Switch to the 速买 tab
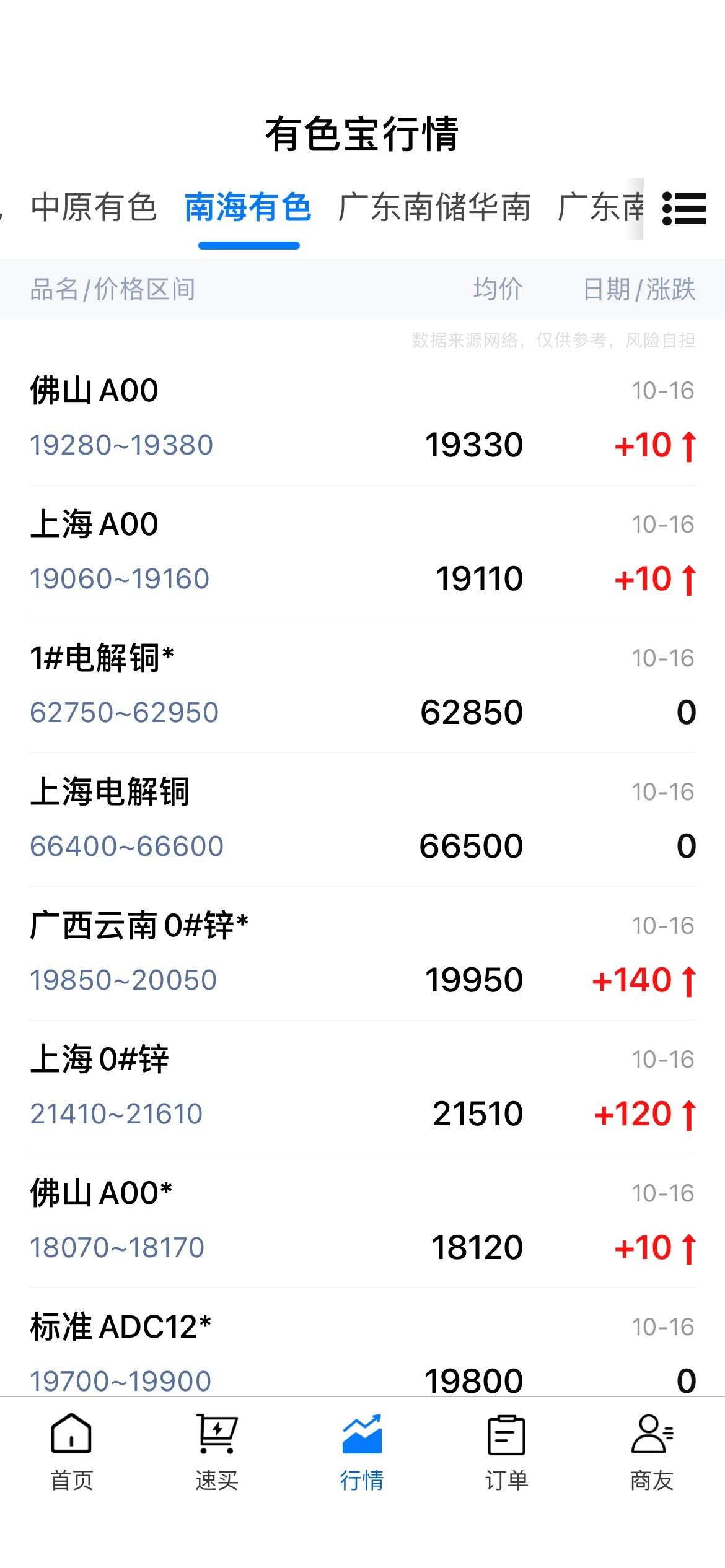 tap(217, 1452)
